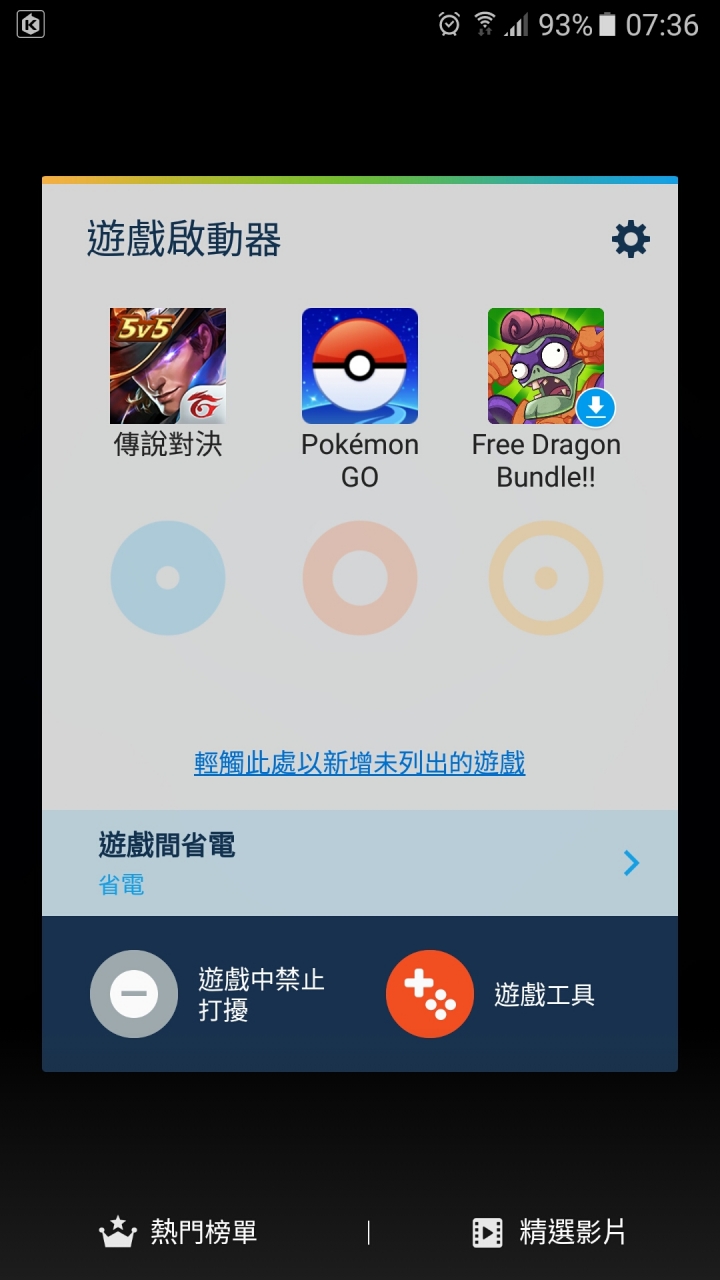This screenshot has height=1280, width=720.
Task: Launch 傳說對決 game
Action: [168, 366]
